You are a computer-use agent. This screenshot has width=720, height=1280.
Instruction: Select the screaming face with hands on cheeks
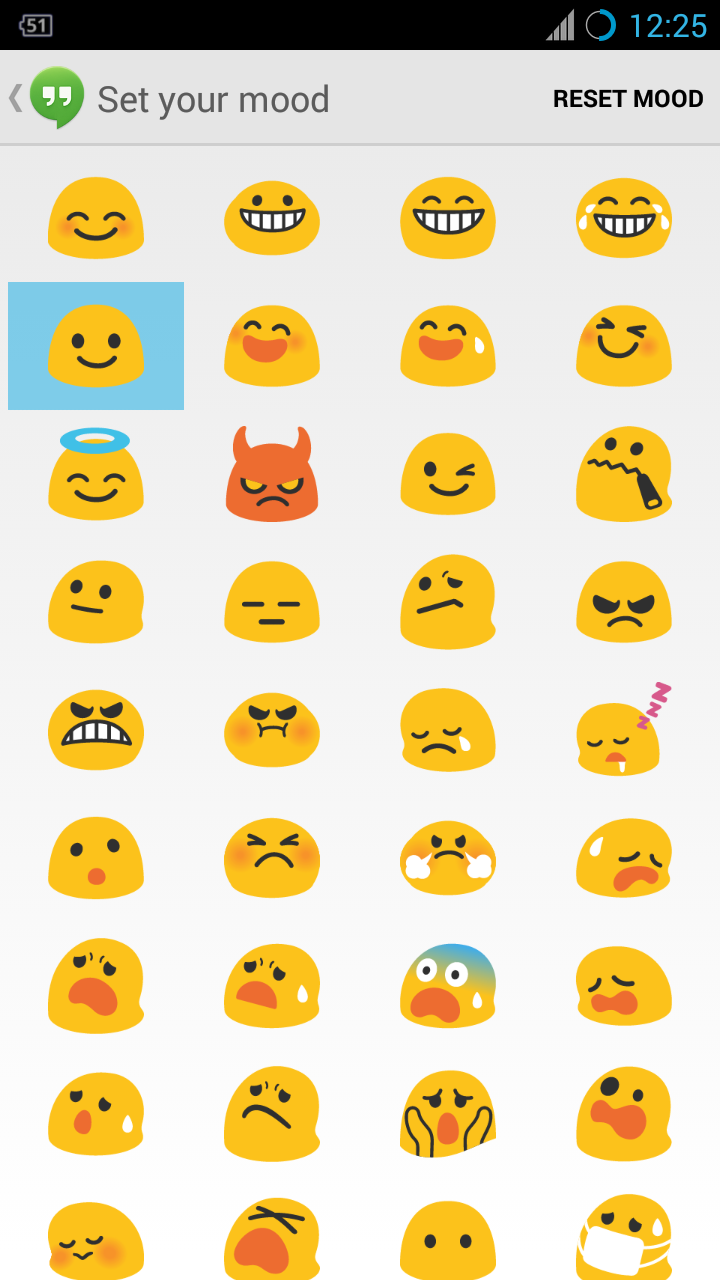[448, 1114]
